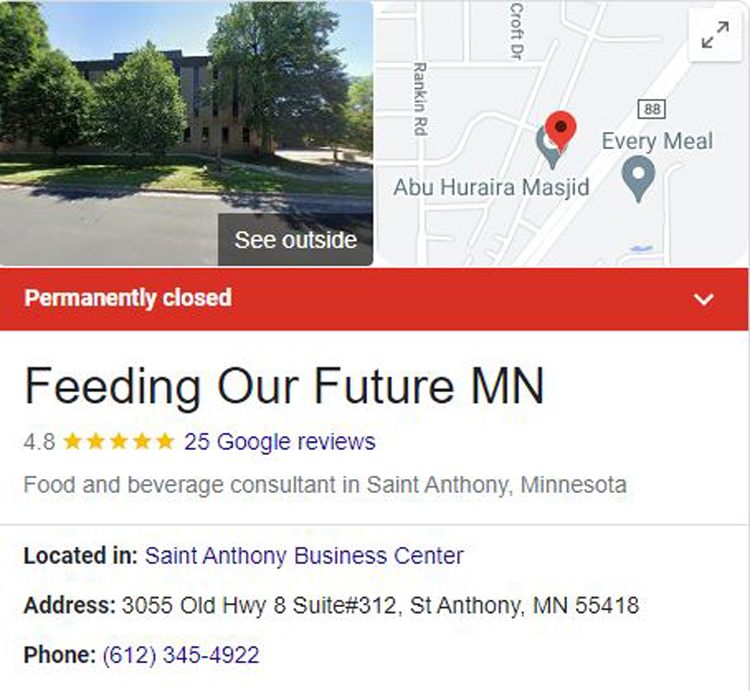Open the 25 Google reviews
The image size is (750, 691).
click(279, 441)
